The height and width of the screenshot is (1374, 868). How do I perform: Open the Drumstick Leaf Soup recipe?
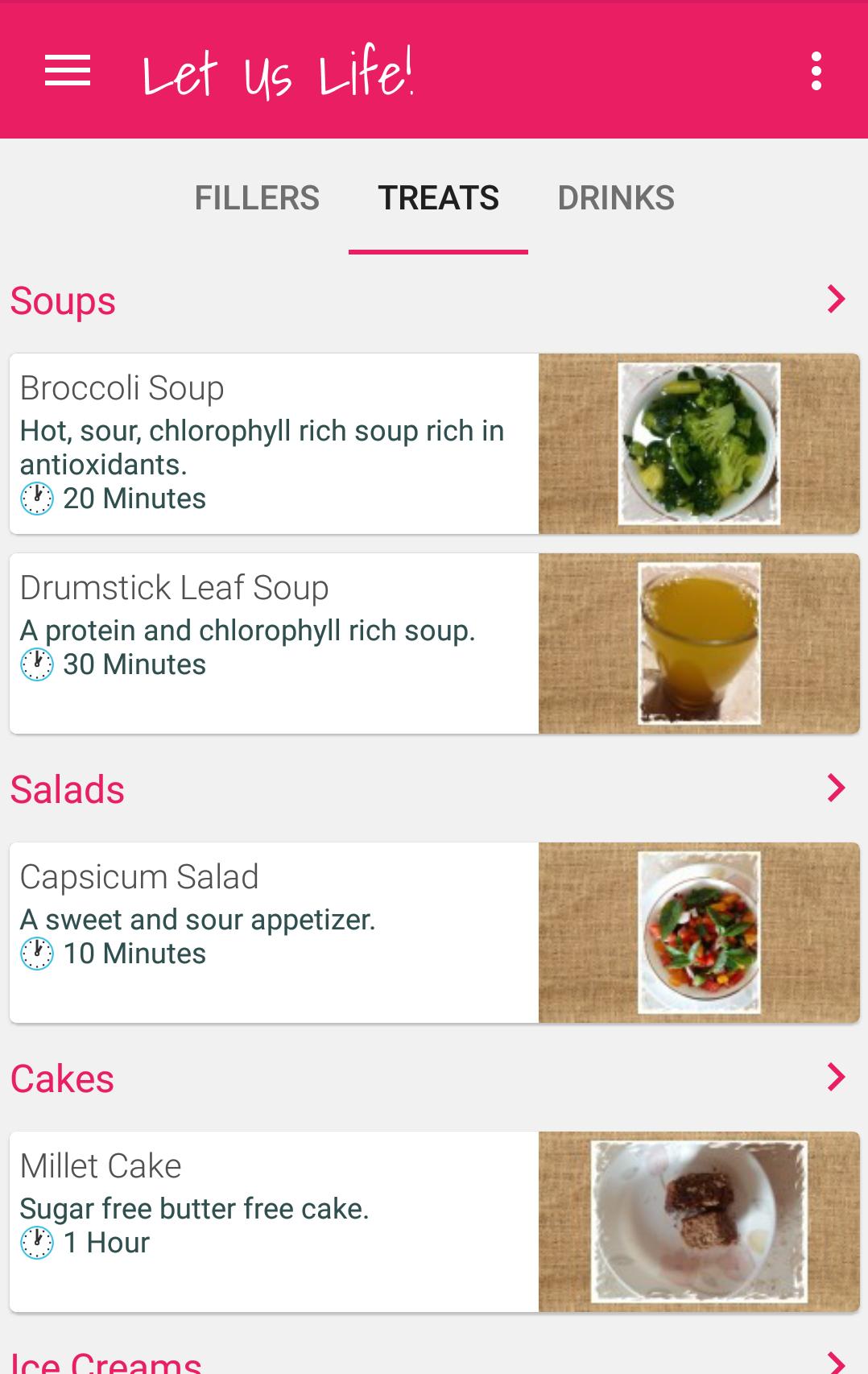point(274,643)
